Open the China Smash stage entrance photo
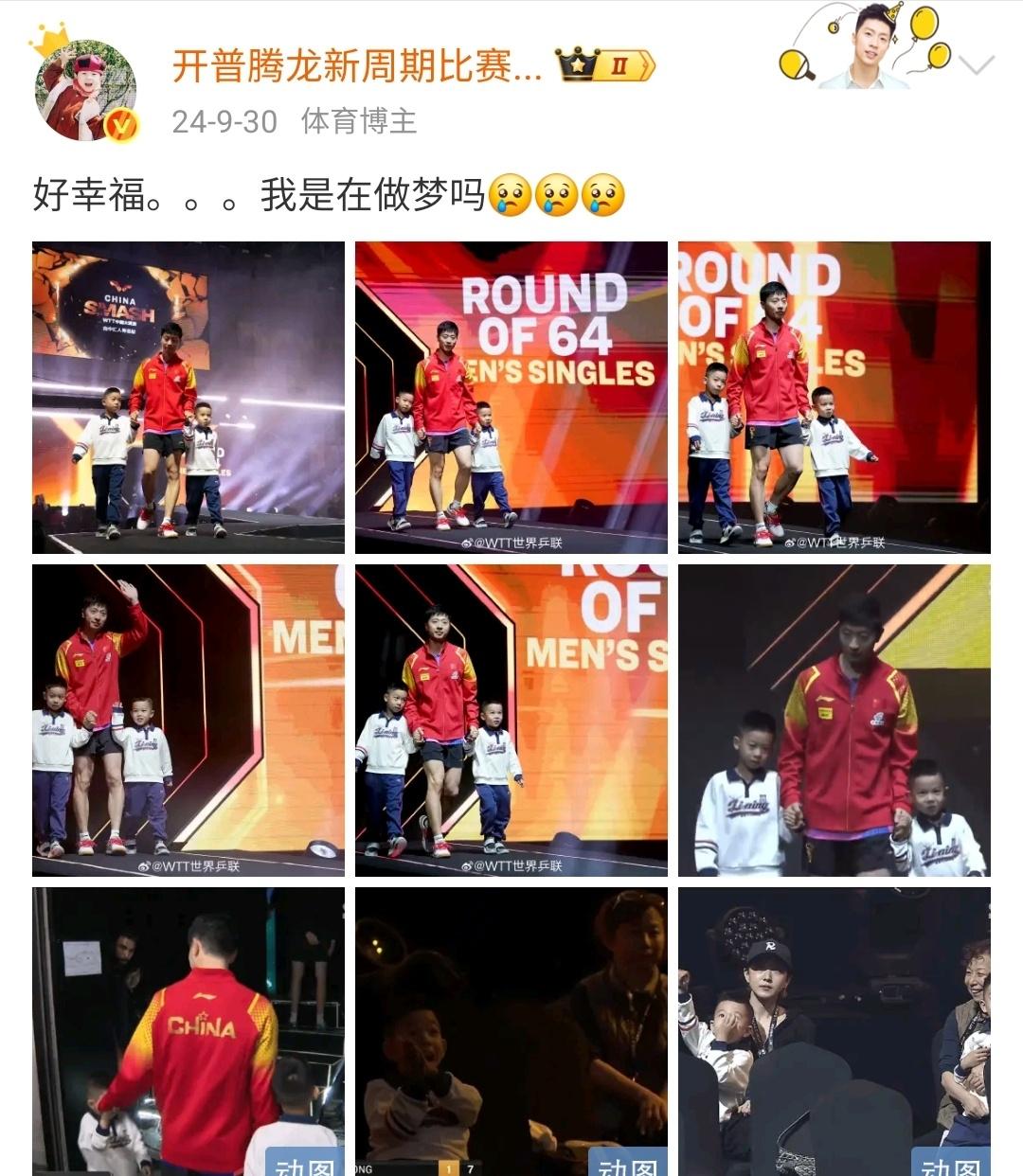1023x1176 pixels. coord(188,398)
